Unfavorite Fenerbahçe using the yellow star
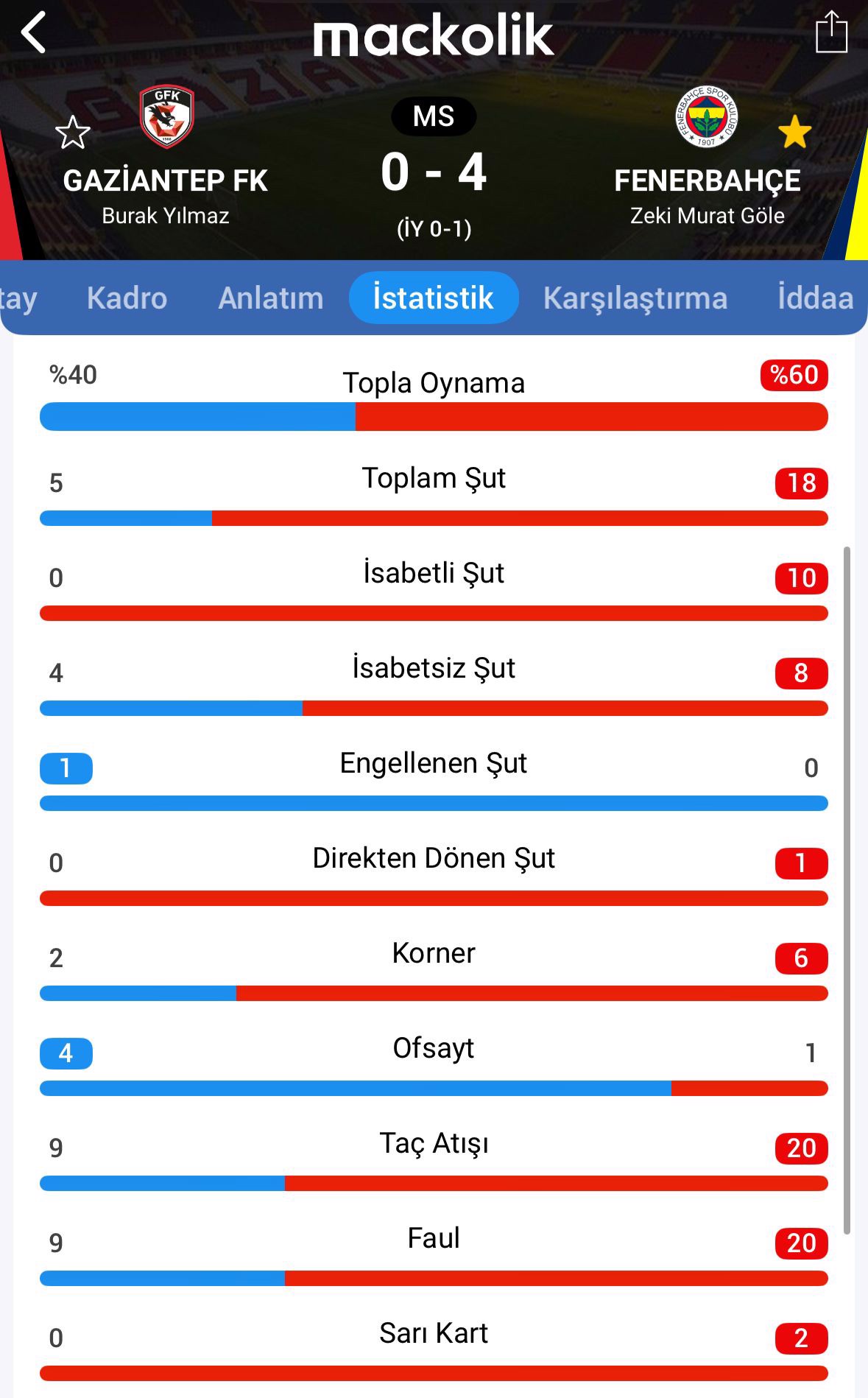Screen dimensions: 868x1398 (794, 133)
